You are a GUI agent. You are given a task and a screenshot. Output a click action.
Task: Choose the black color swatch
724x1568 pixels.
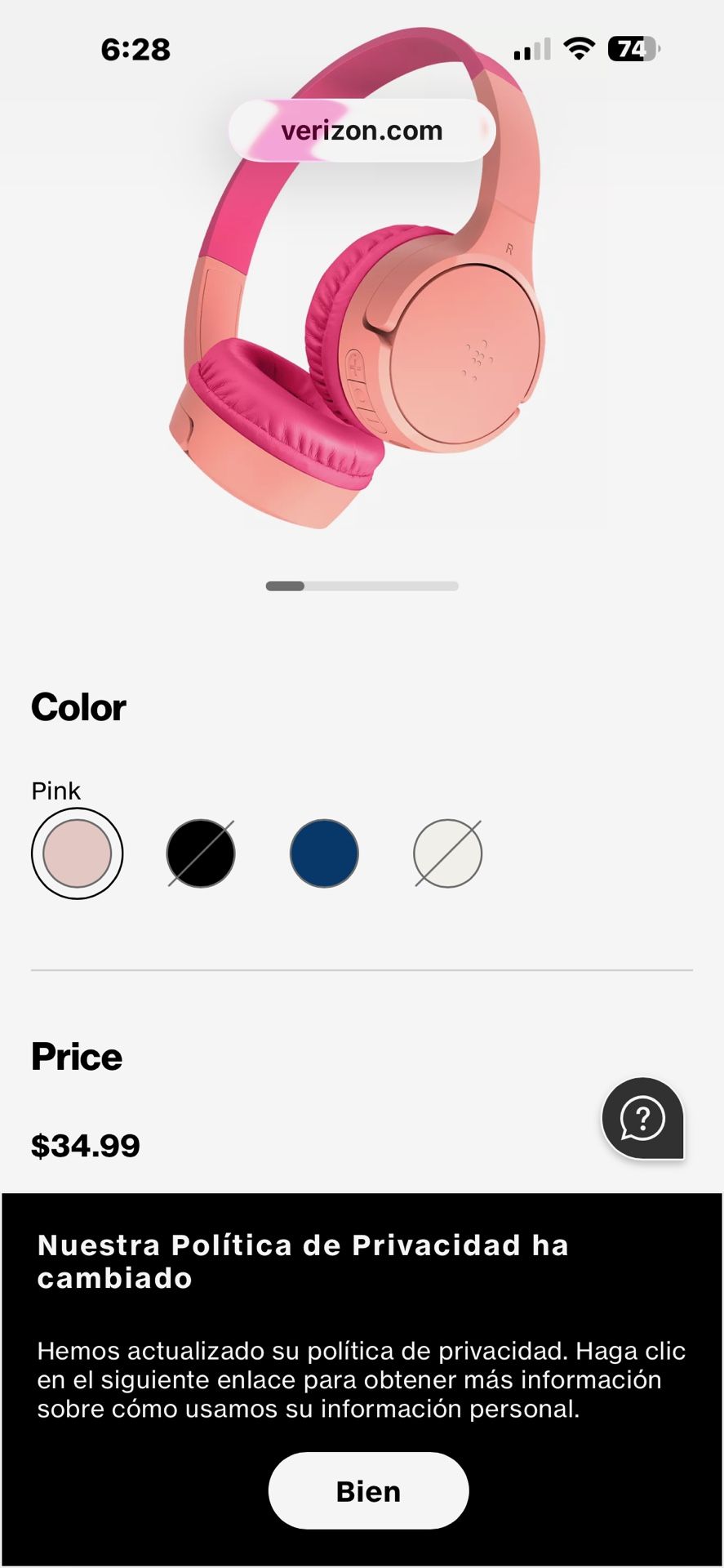(x=201, y=853)
